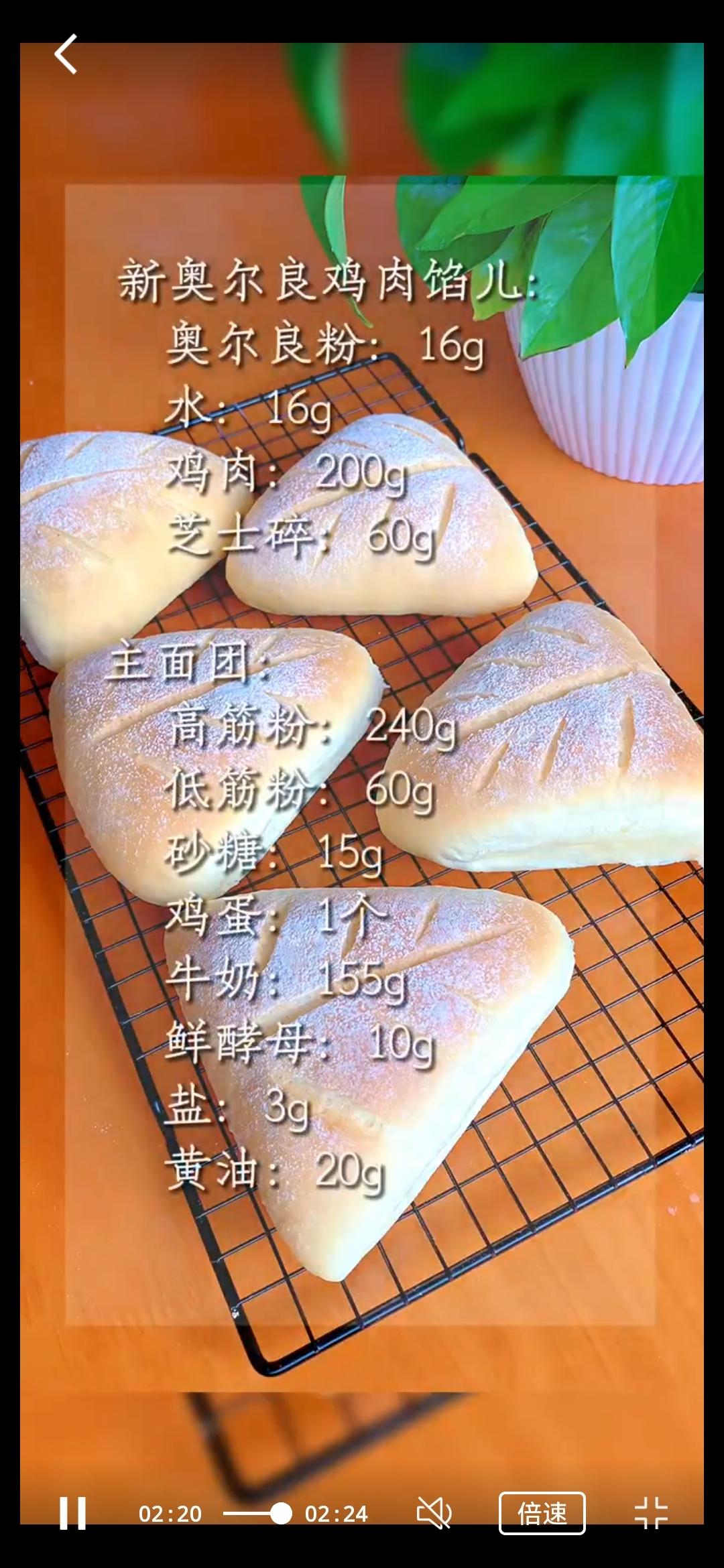Pause the video playback
Screen dimensions: 724x1568
[72, 1513]
